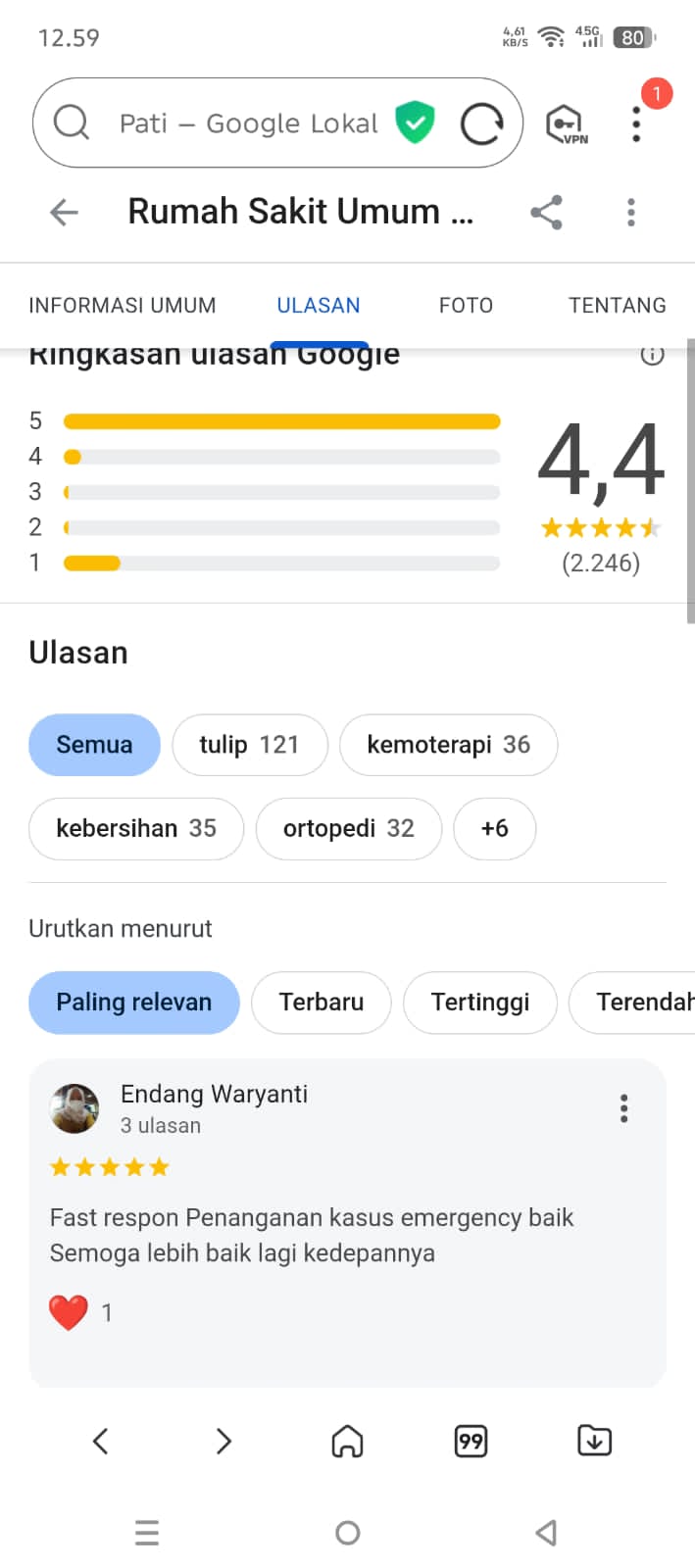Open the browser VPN icon
The height and width of the screenshot is (1568, 695).
[566, 124]
